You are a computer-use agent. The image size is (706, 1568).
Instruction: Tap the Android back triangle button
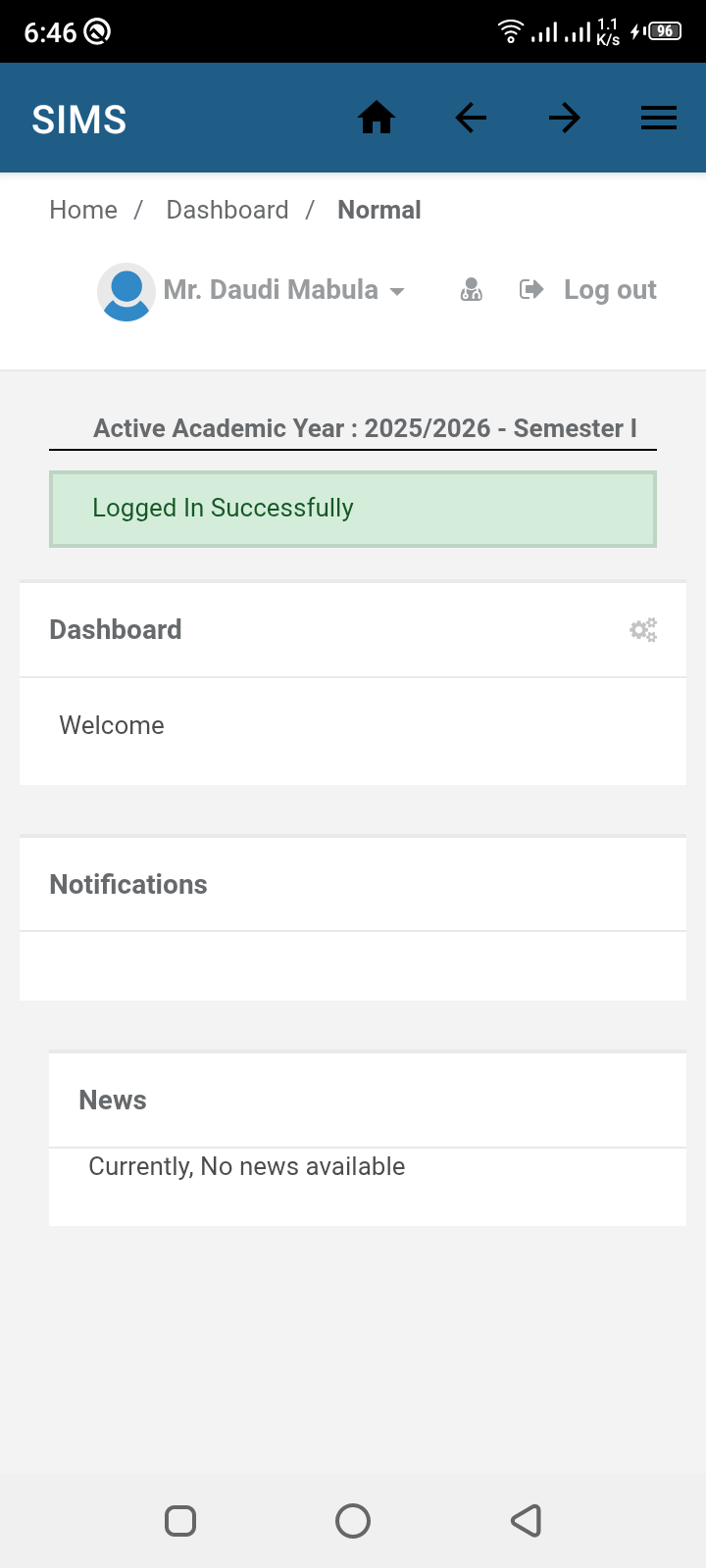pos(526,1521)
